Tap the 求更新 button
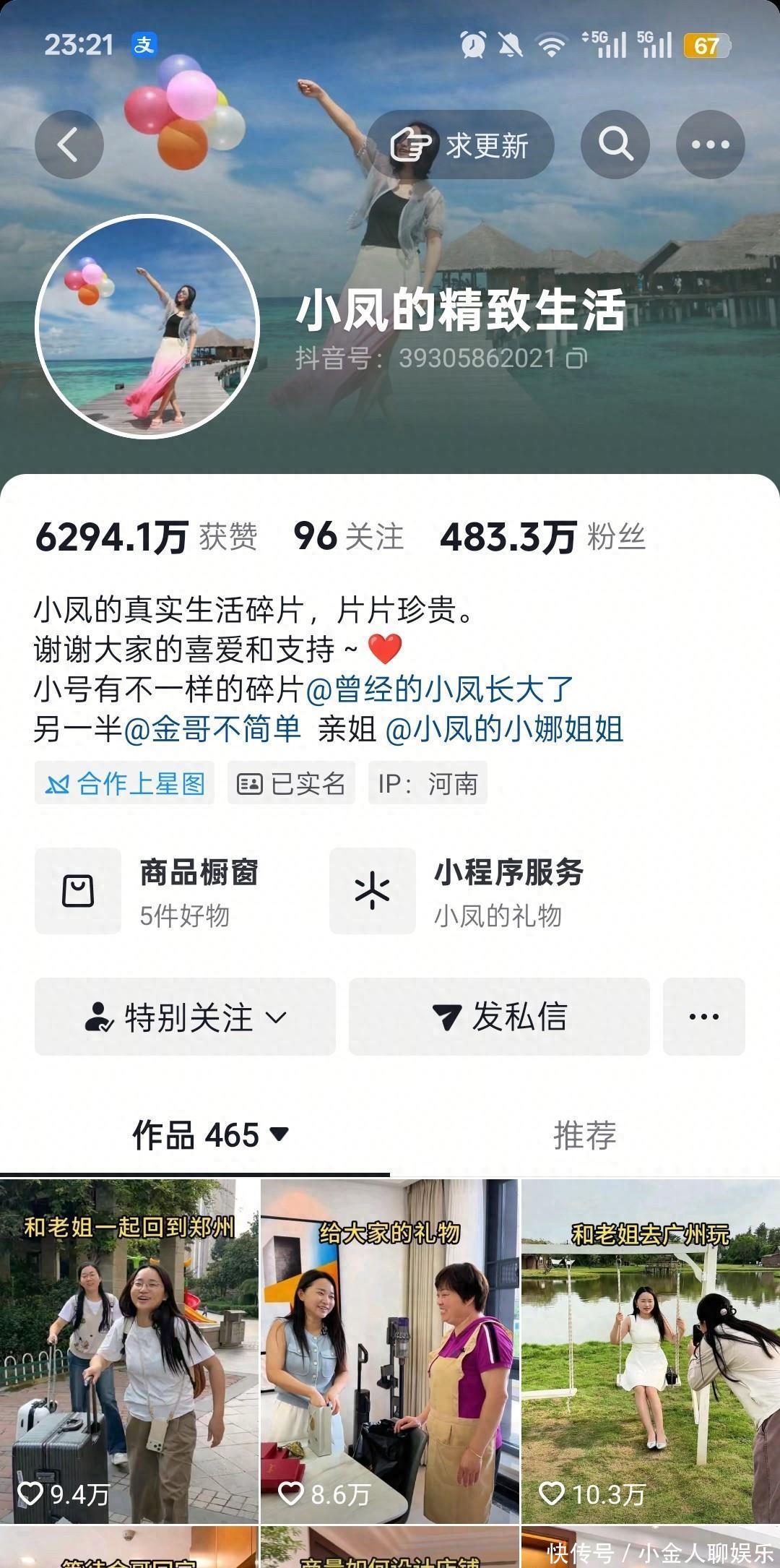Image resolution: width=780 pixels, height=1568 pixels. tap(460, 145)
